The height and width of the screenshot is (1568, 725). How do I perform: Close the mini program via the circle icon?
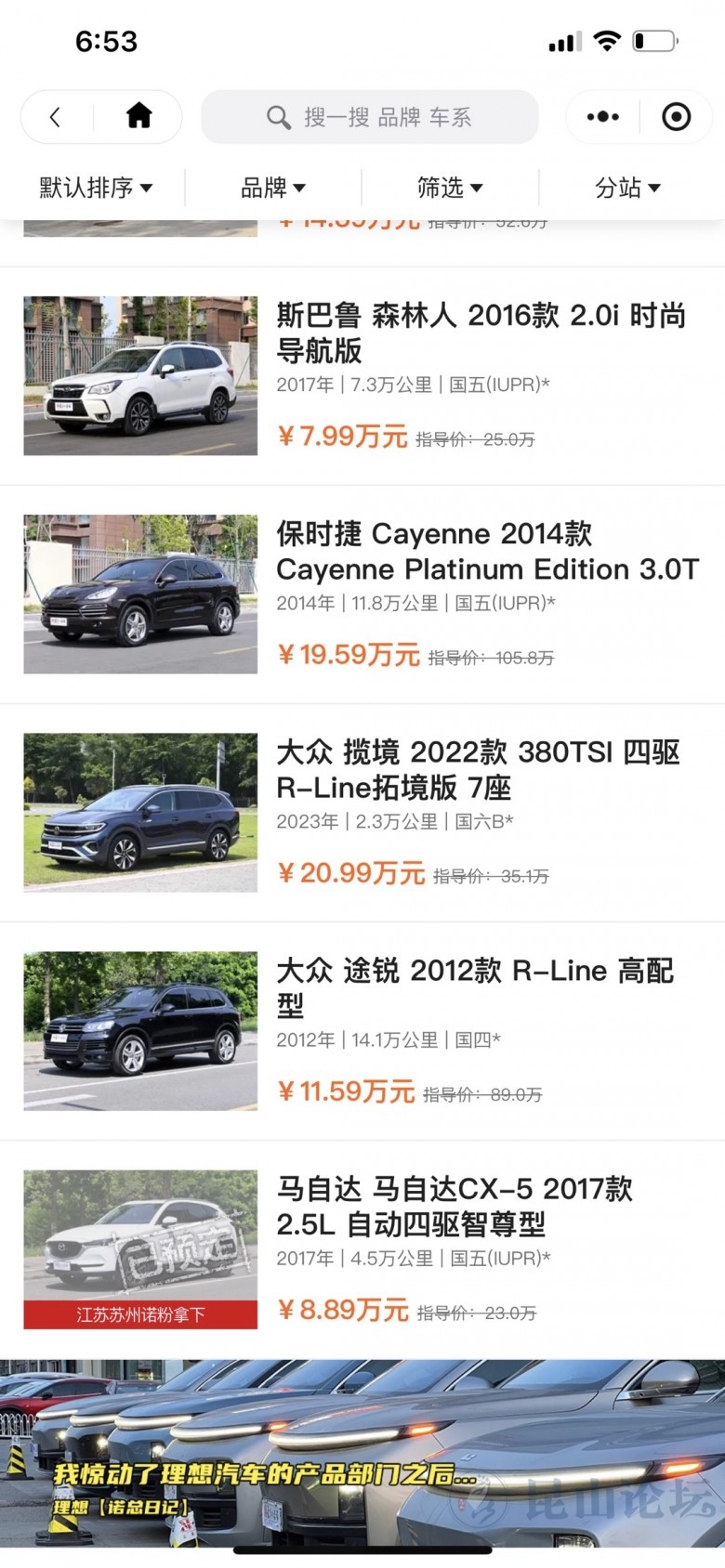676,117
